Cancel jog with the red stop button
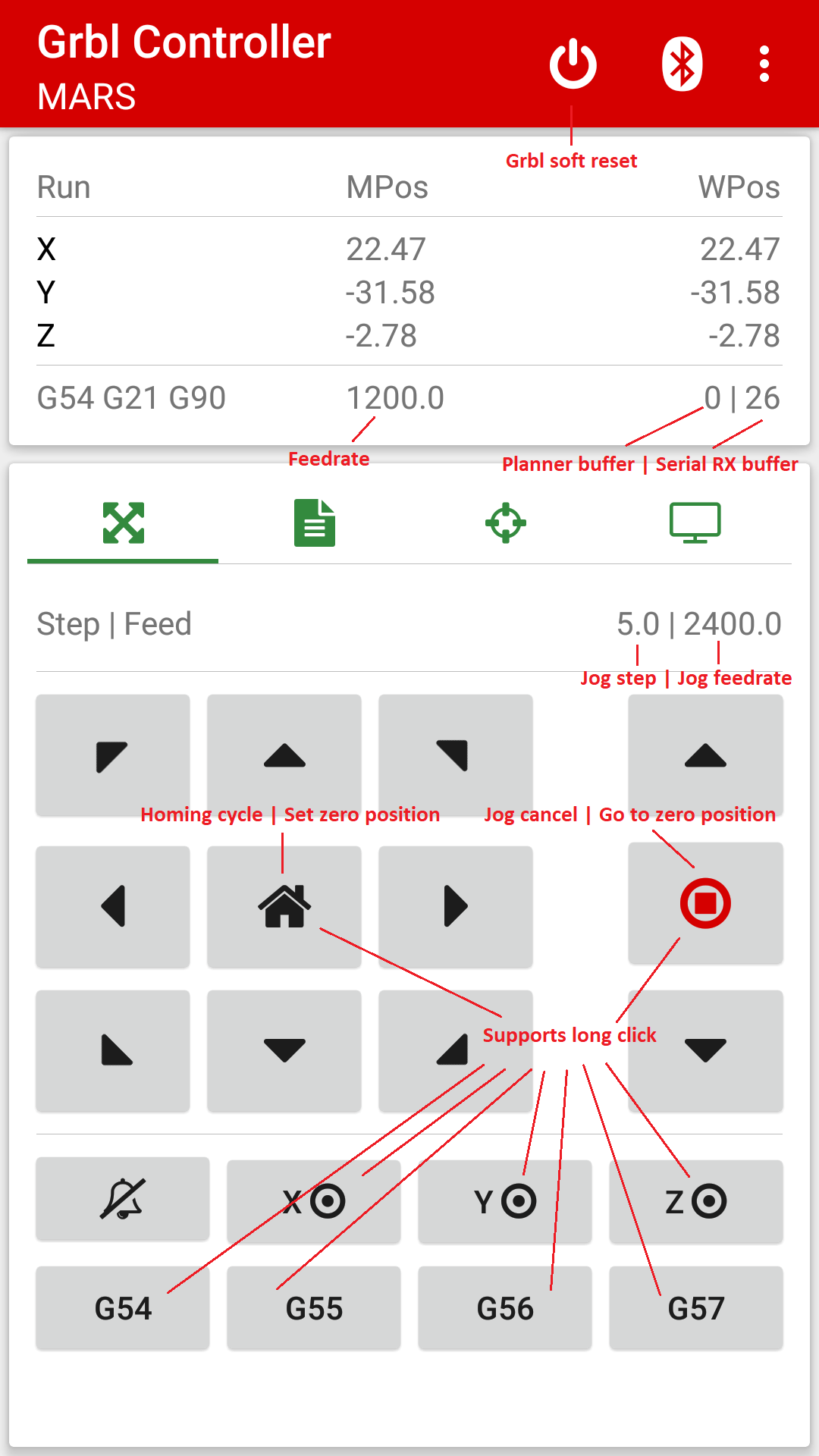The image size is (819, 1456). [x=705, y=903]
